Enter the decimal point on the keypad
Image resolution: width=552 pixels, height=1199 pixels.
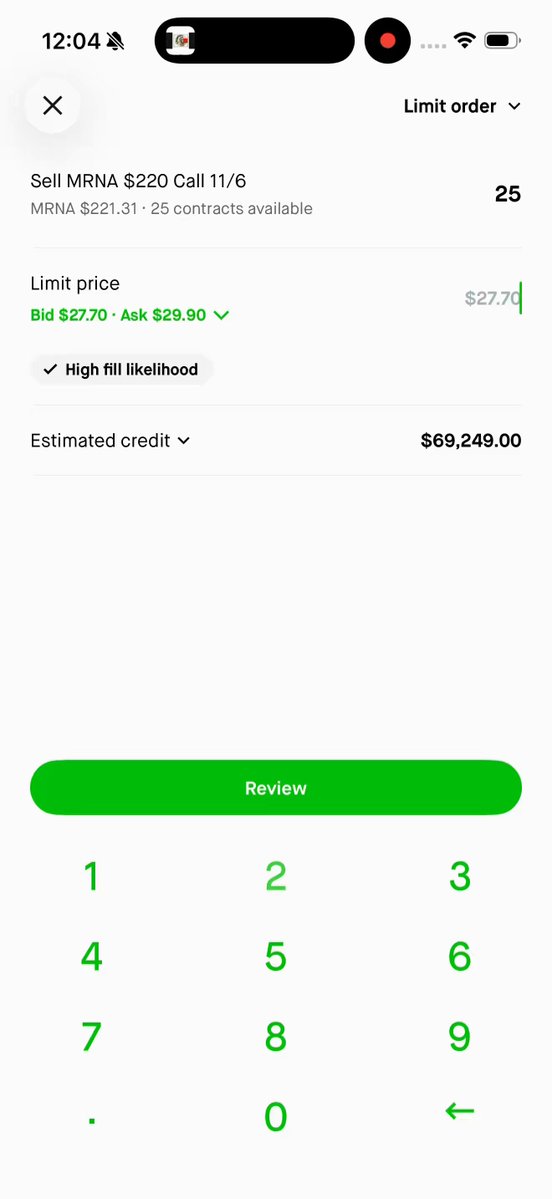tap(92, 1117)
